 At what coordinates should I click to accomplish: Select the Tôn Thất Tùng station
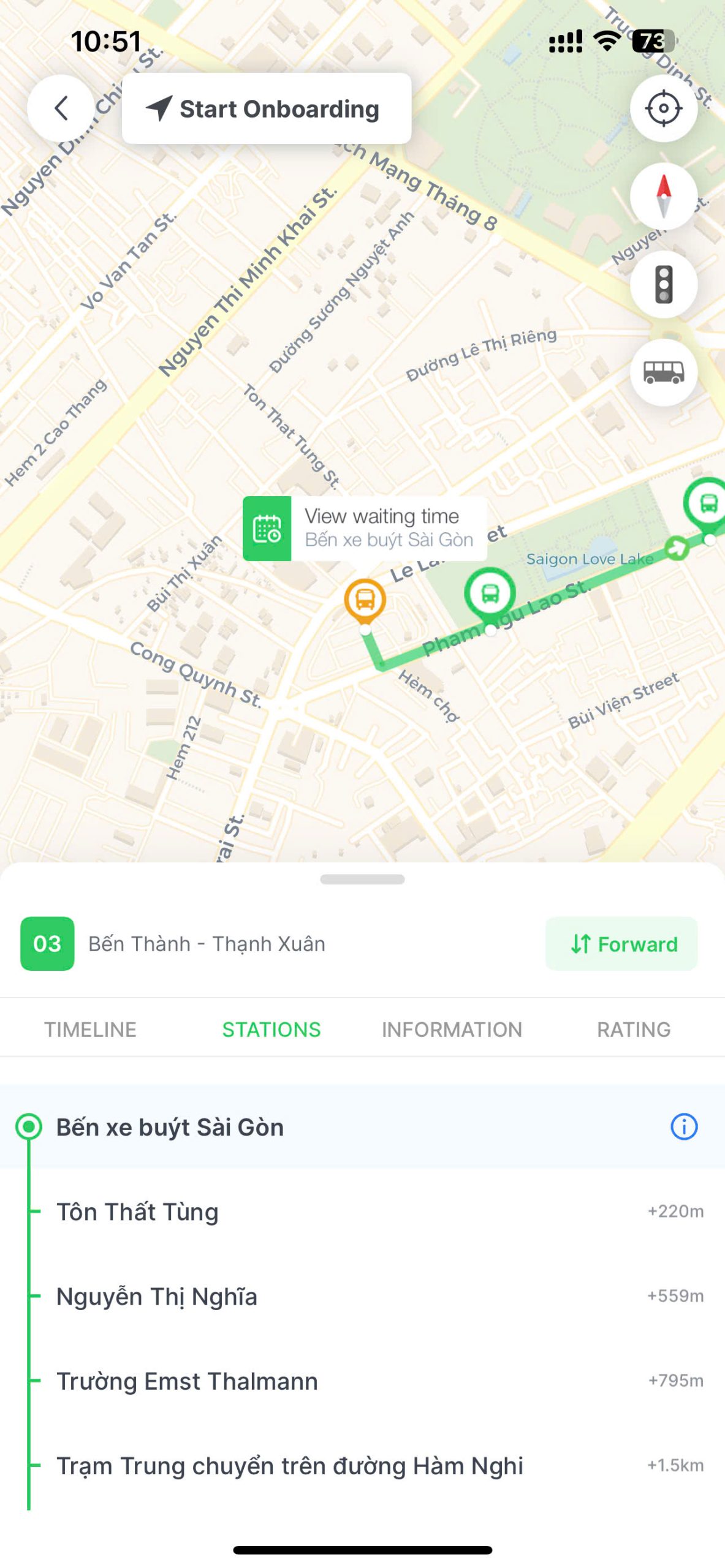[x=137, y=1212]
